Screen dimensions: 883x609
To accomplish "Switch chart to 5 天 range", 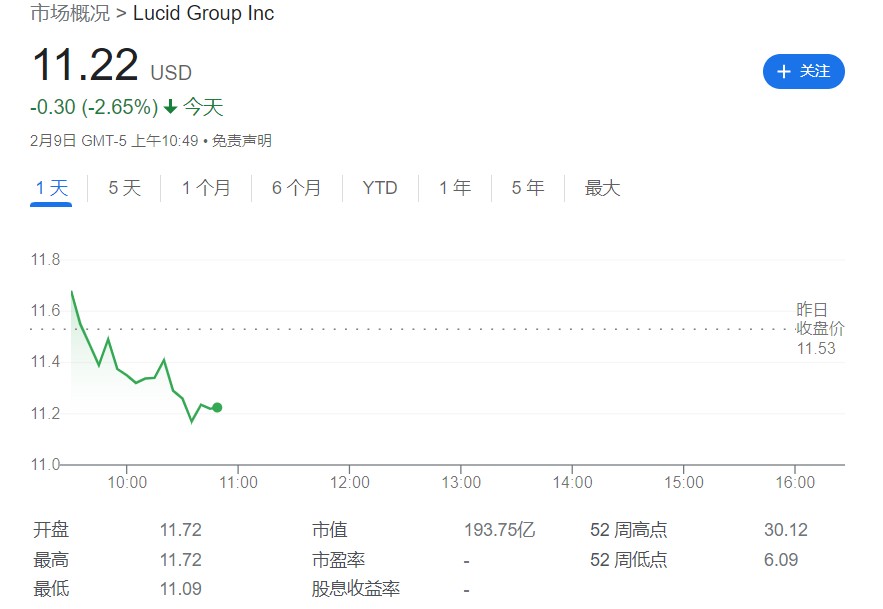I will [x=125, y=188].
